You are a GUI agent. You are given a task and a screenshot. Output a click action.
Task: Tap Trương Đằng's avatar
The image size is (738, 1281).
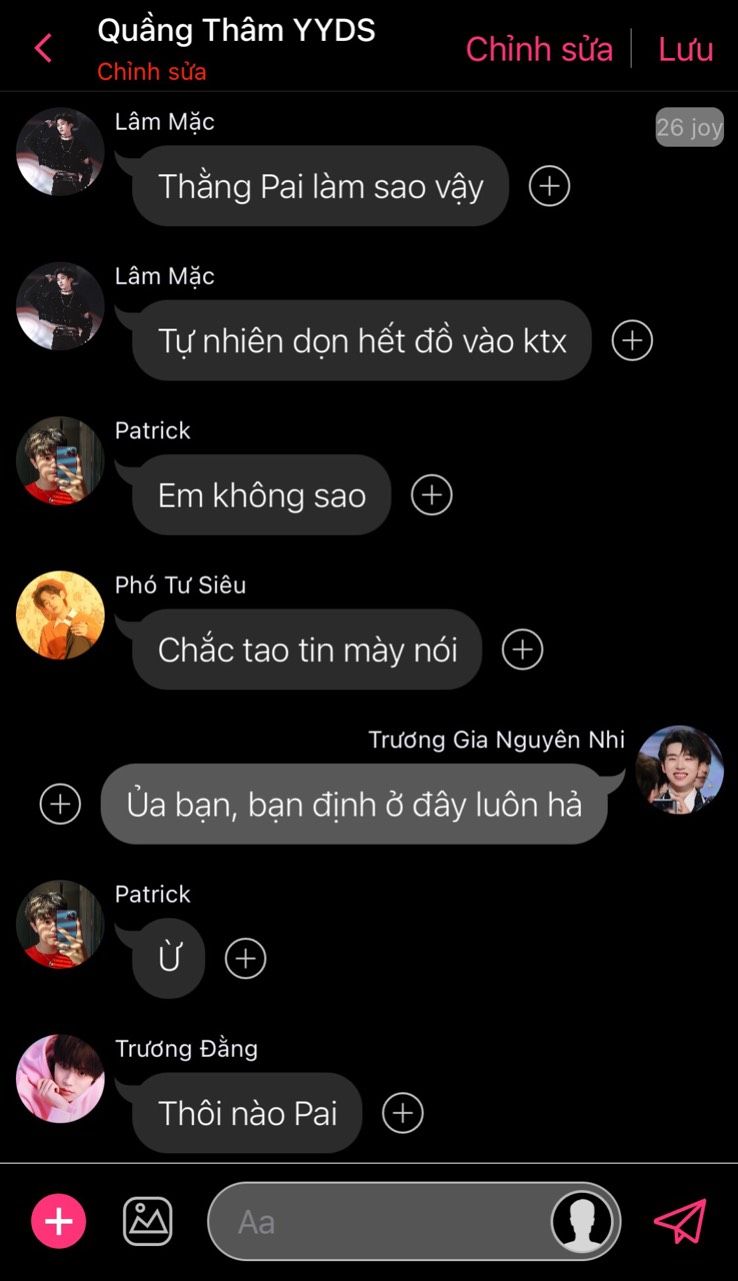(60, 1078)
